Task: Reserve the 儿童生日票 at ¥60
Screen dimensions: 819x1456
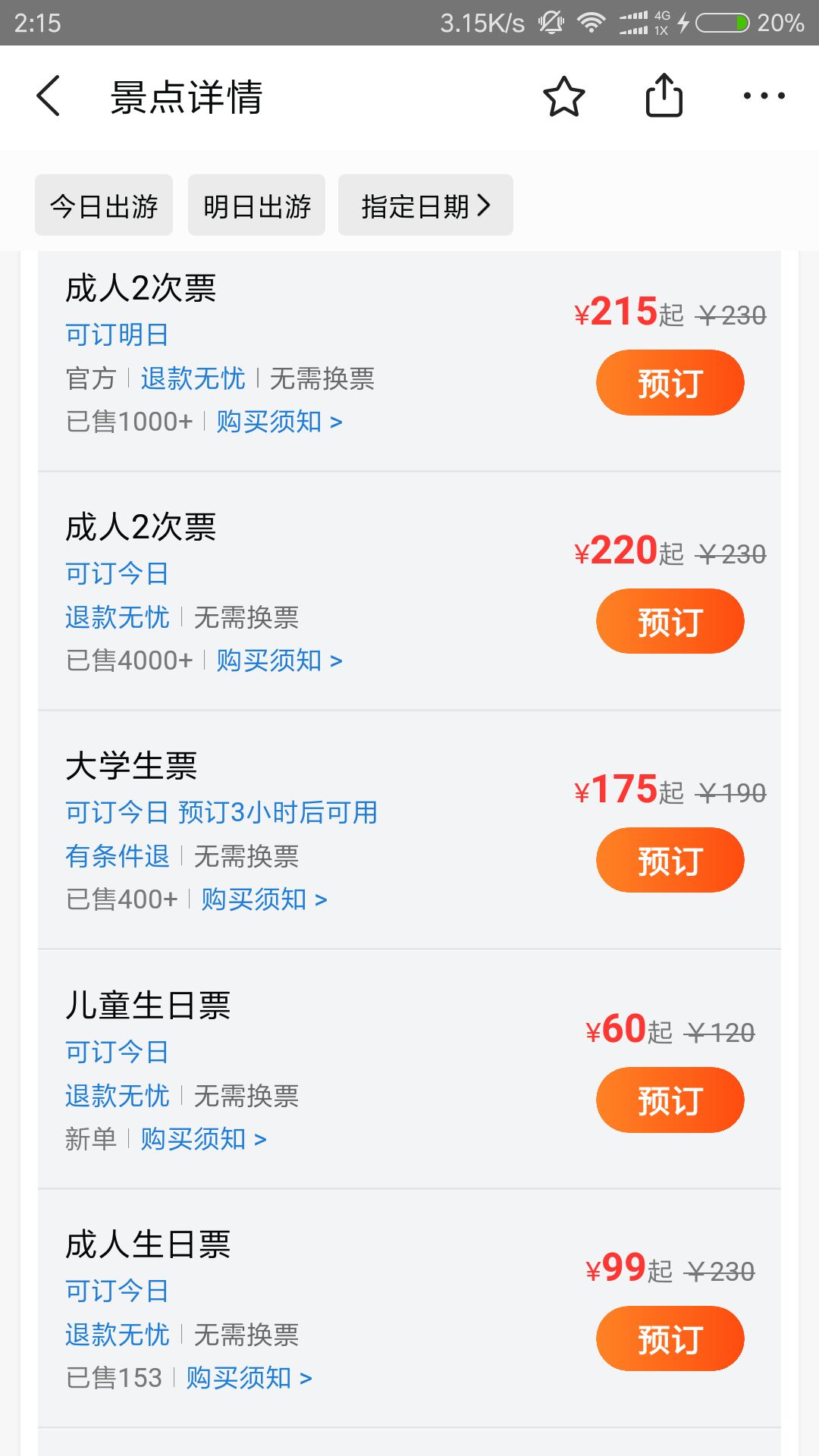Action: 670,1100
